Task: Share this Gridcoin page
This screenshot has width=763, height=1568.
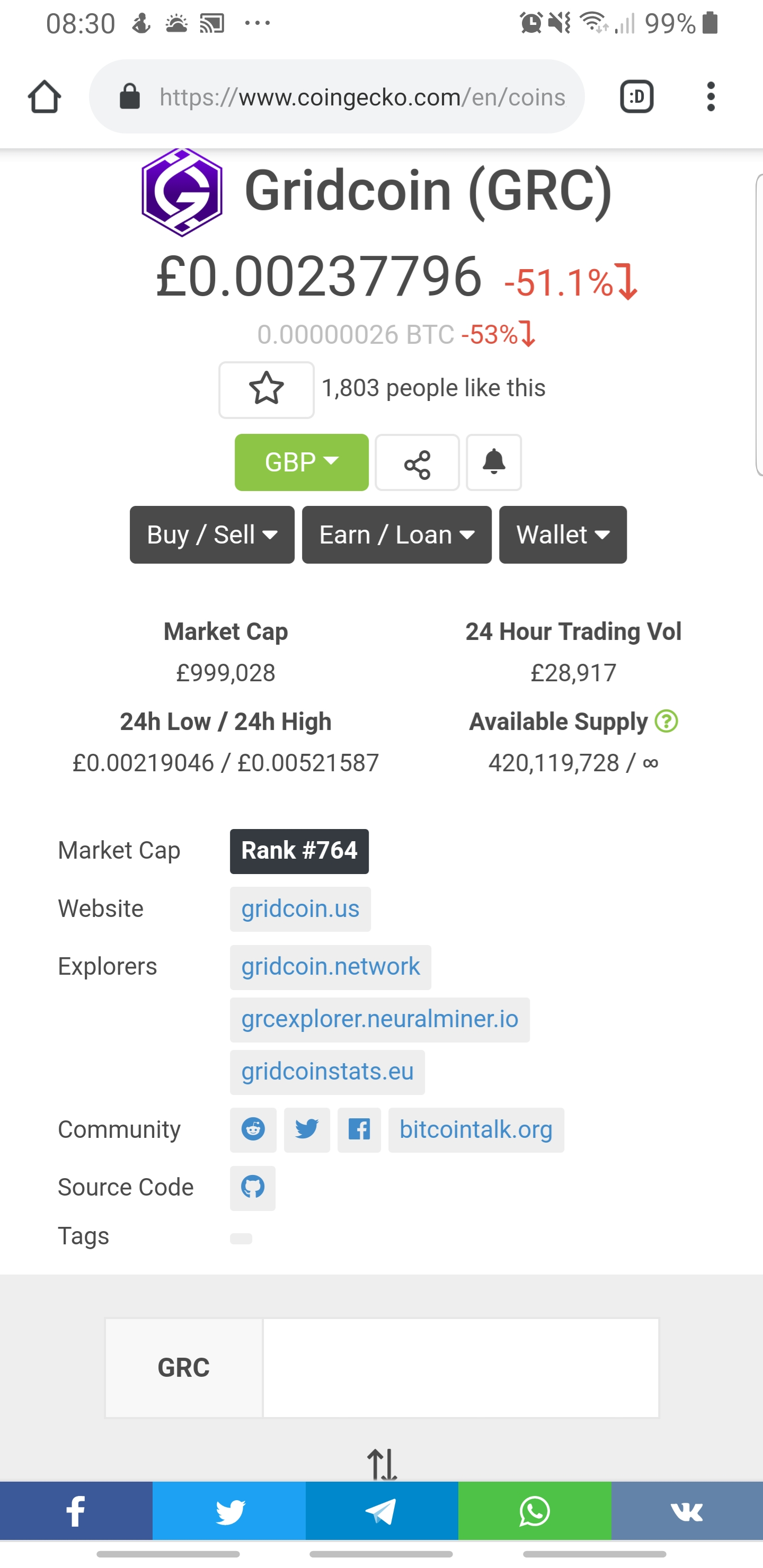Action: tap(417, 463)
